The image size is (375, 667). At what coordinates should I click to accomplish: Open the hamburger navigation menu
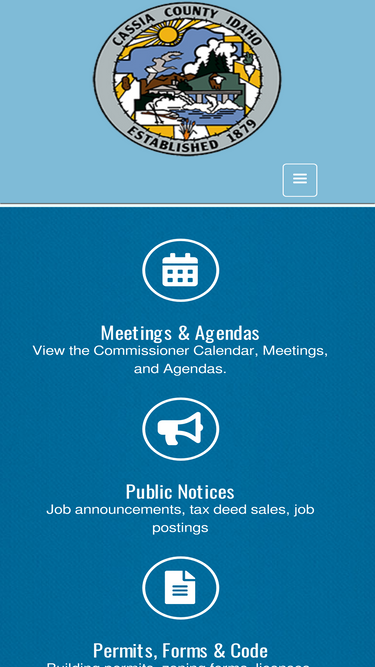pos(300,180)
